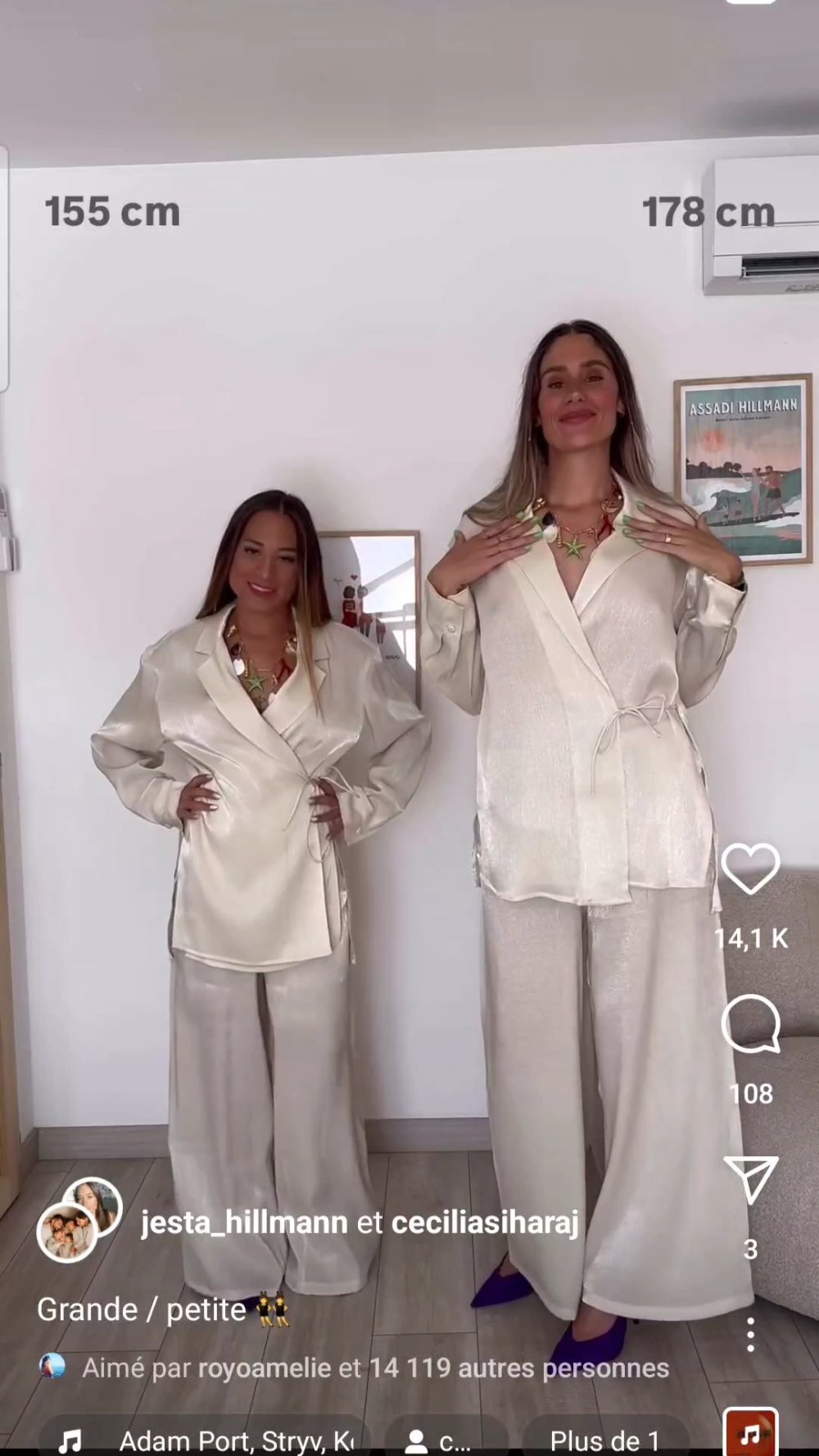Image resolution: width=819 pixels, height=1456 pixels.
Task: See who liked: royoamelie and others
Action: 375,1368
